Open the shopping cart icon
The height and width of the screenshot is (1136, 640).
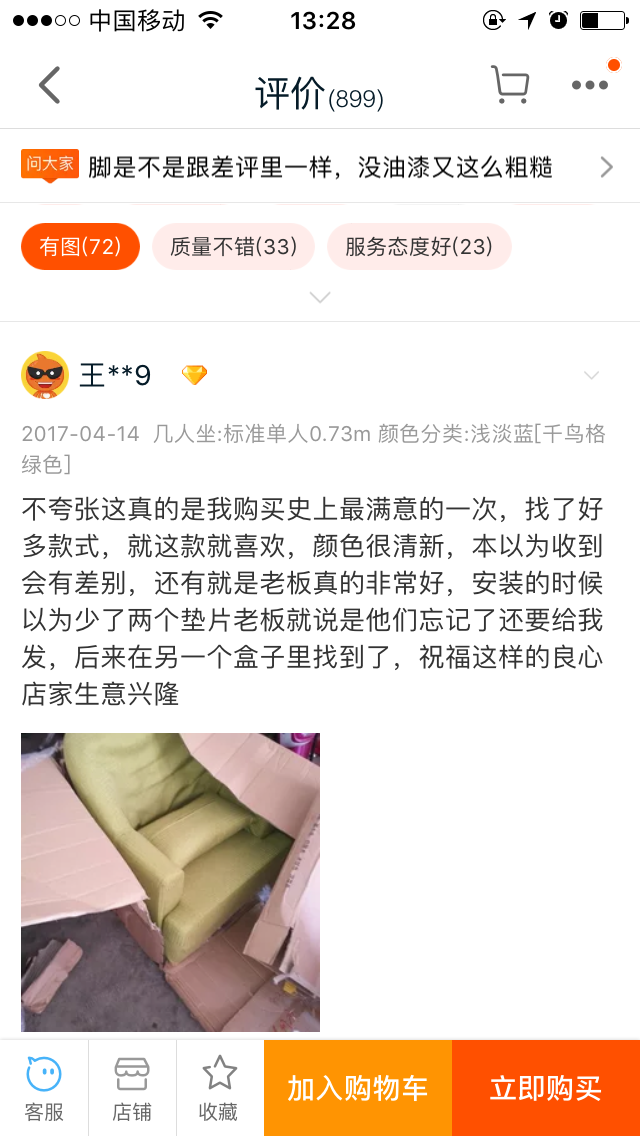pos(510,85)
